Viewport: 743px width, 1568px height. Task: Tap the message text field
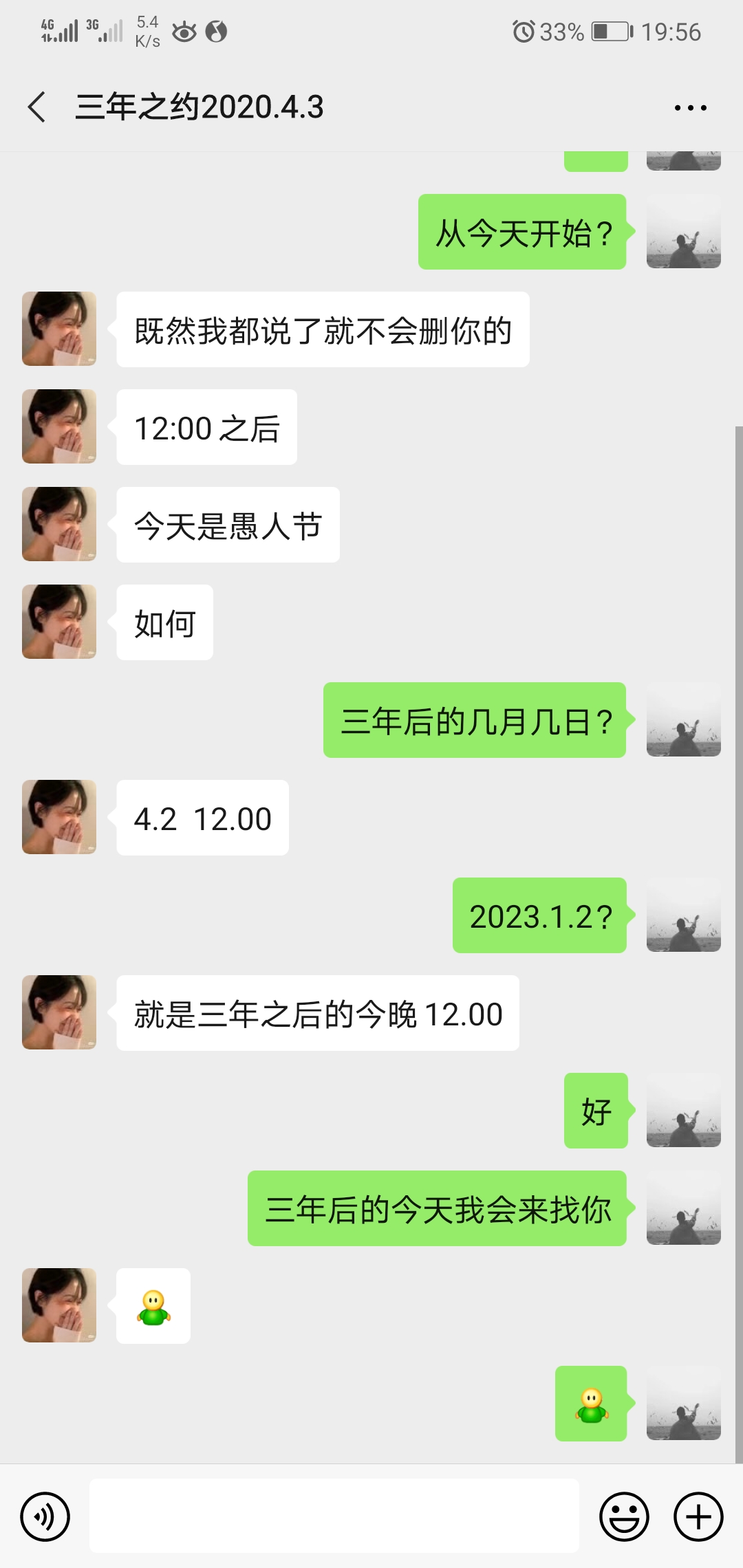click(334, 1516)
